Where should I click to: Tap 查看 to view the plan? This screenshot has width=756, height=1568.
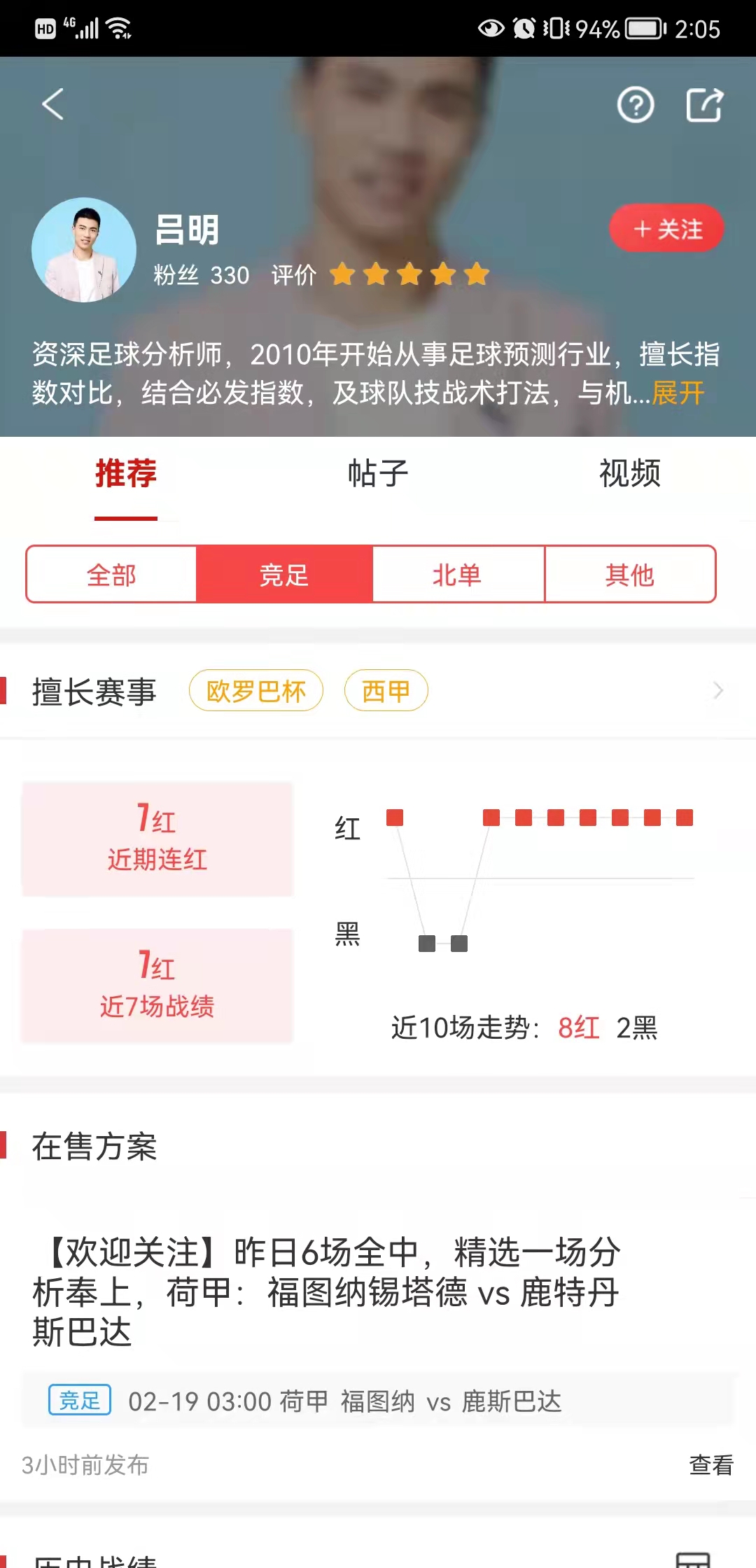[x=710, y=1464]
